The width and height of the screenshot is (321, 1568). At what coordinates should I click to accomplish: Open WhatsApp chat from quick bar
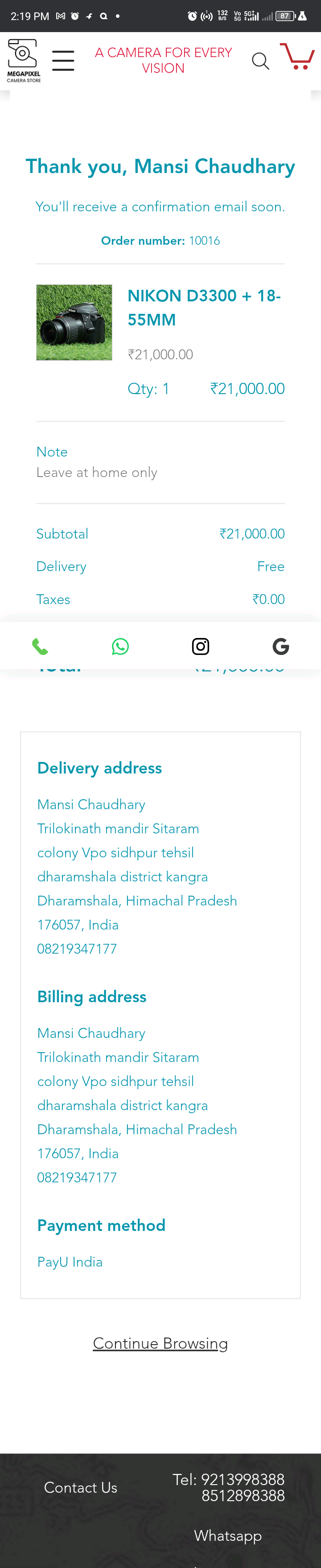point(120,646)
